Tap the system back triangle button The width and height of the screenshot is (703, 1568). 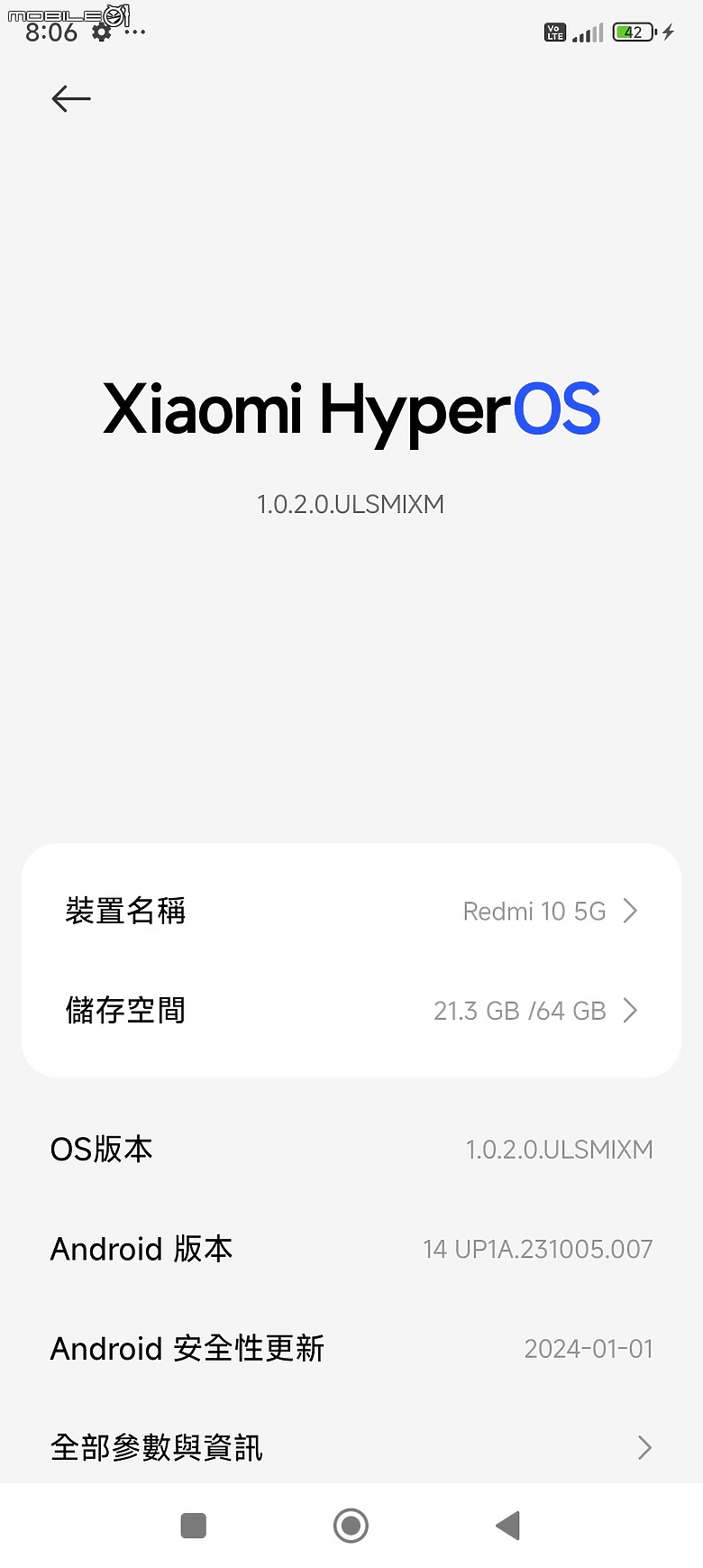point(508,1526)
